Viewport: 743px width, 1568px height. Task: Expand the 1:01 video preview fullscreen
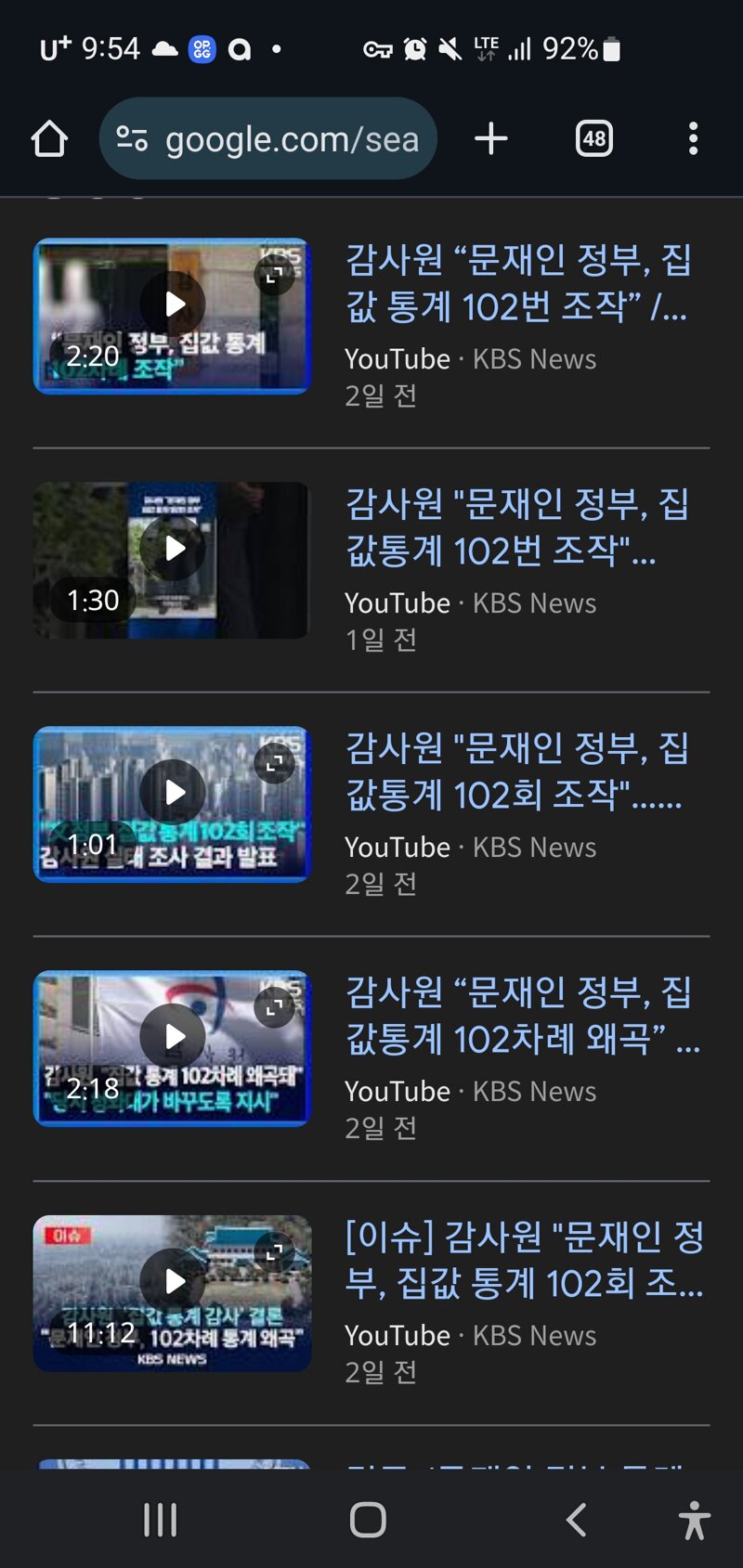point(274,763)
